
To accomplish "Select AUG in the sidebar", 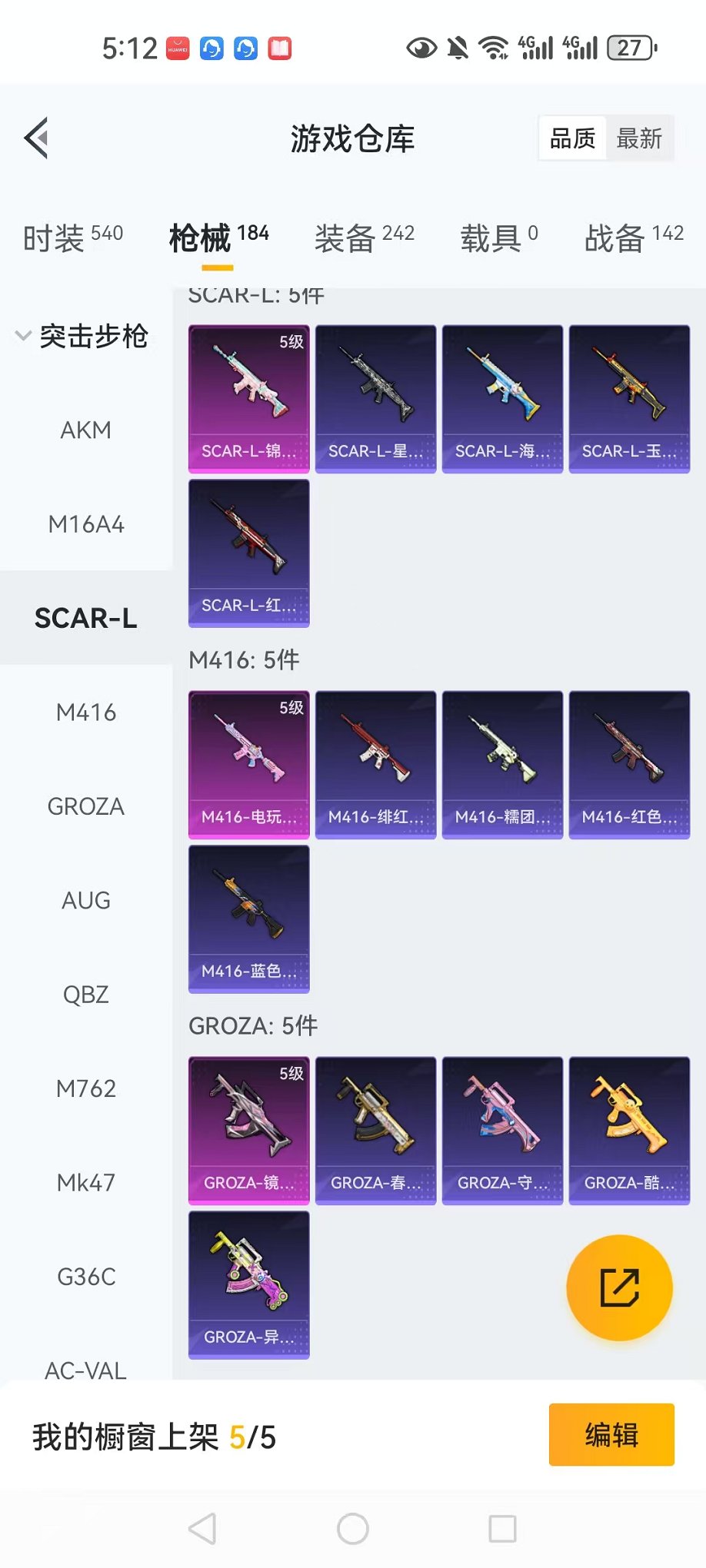I will (x=85, y=900).
